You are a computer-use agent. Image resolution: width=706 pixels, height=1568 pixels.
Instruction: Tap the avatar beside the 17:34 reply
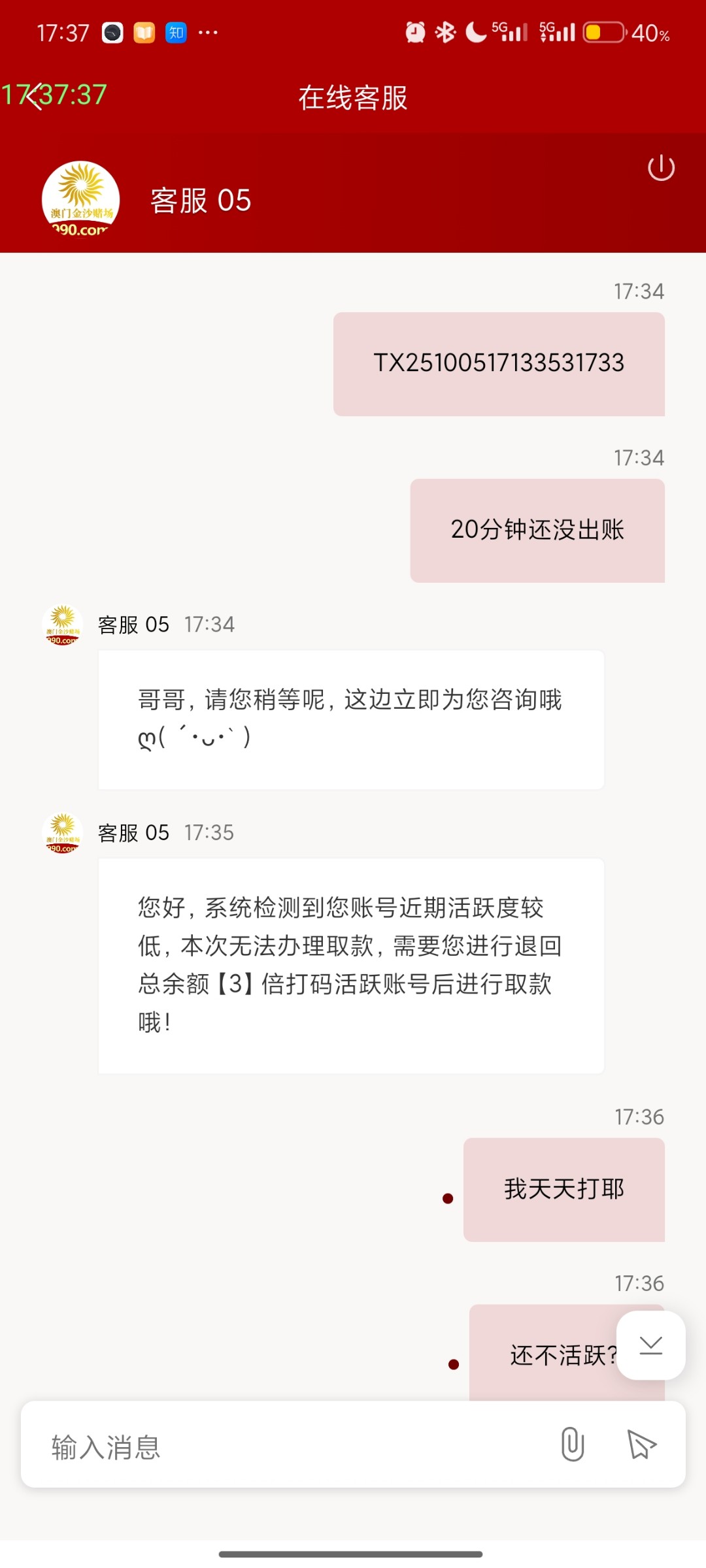62,624
